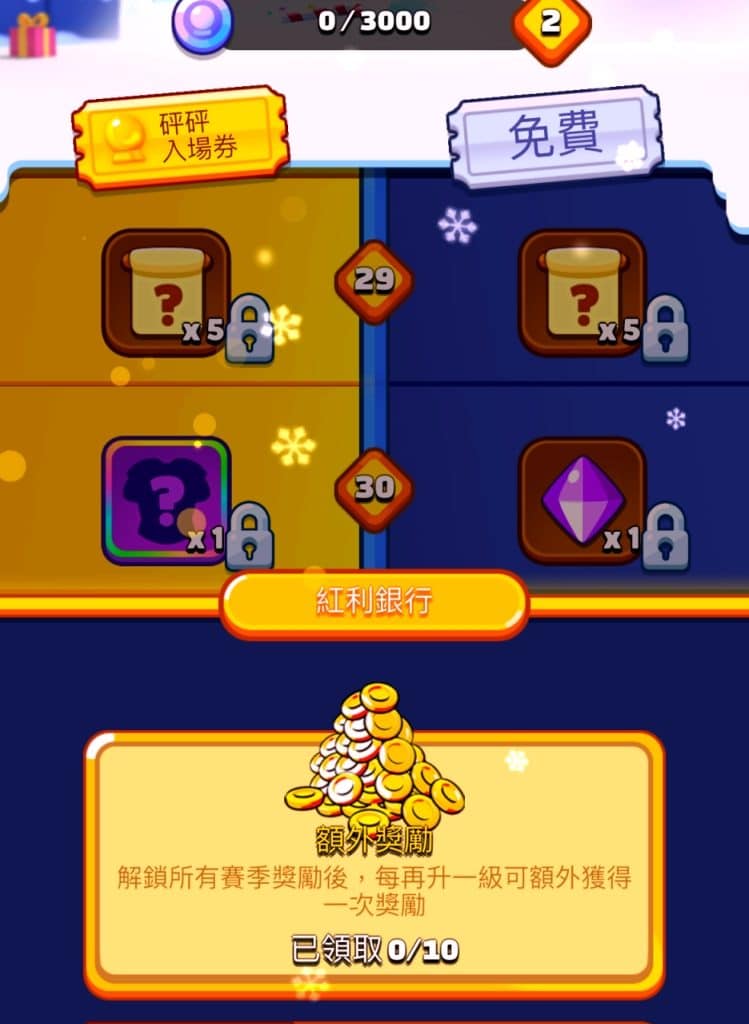Open level 29 paid mystery scroll reward
The height and width of the screenshot is (1024, 749).
click(x=166, y=293)
